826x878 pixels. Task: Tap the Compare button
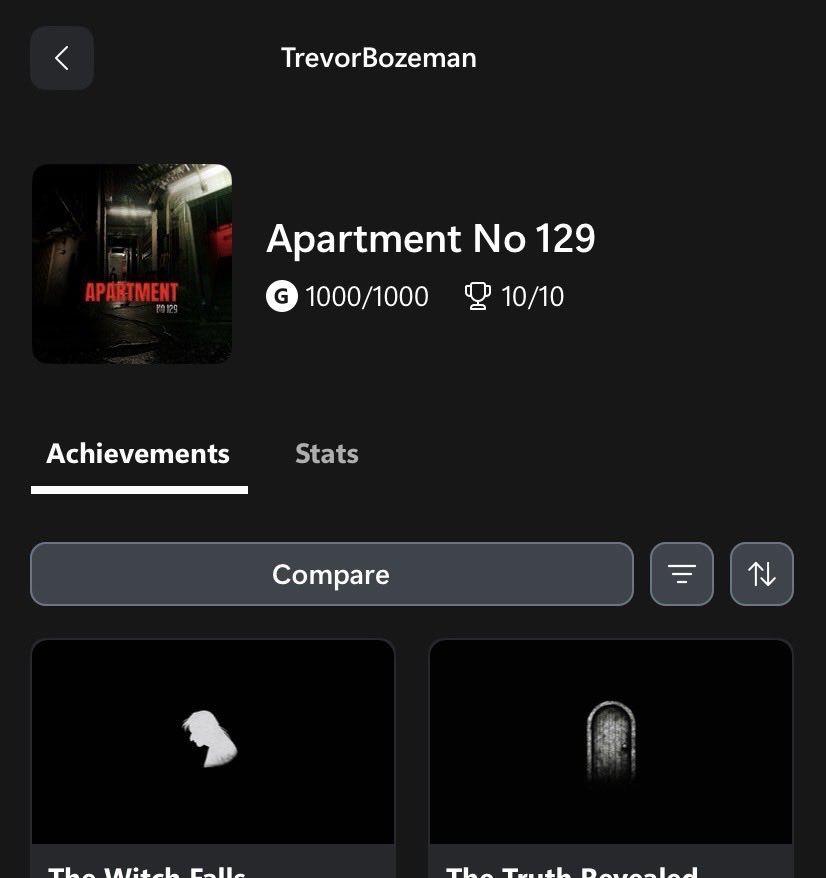pyautogui.click(x=331, y=574)
